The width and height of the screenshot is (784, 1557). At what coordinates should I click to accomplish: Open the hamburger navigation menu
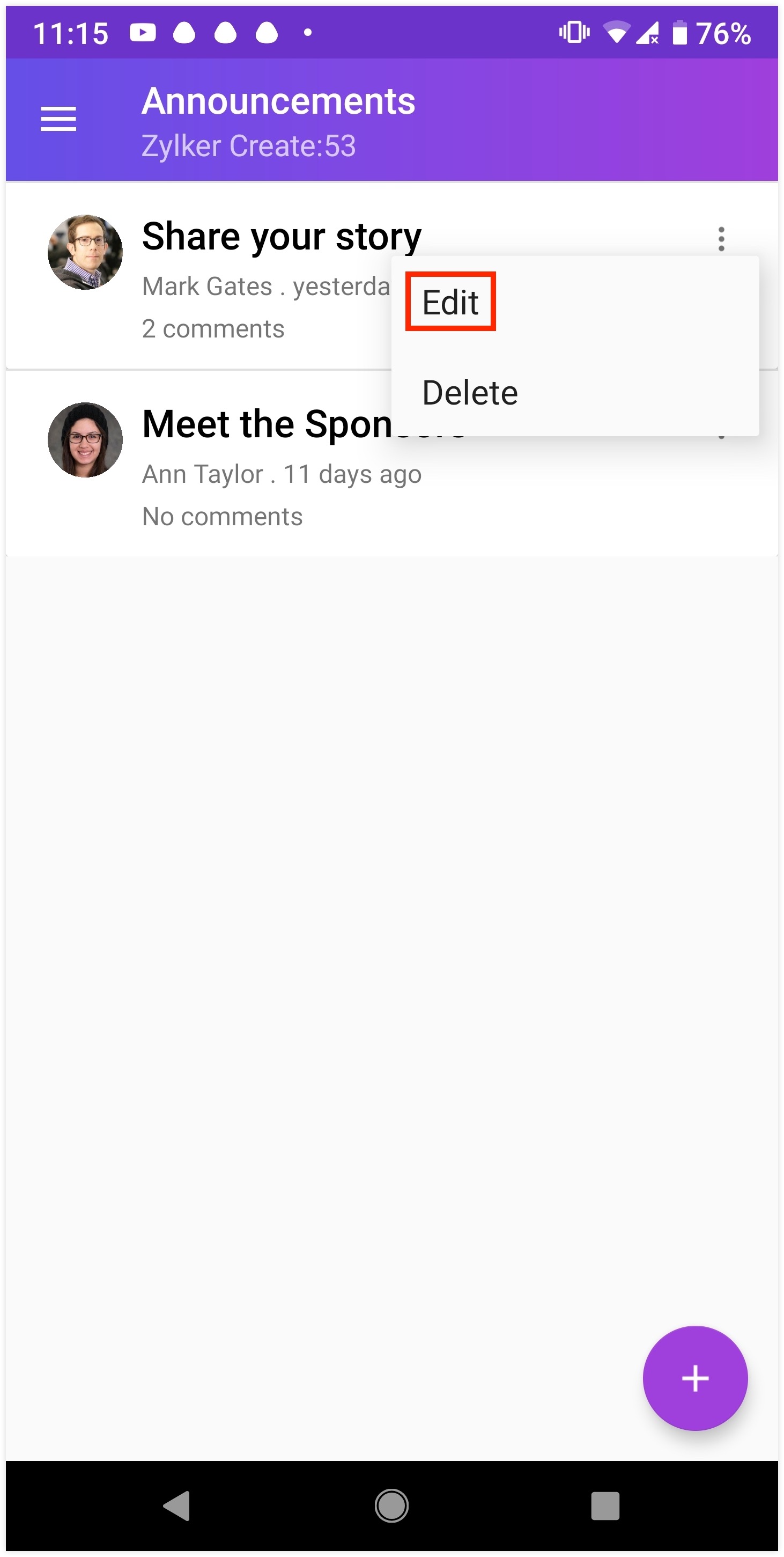click(x=58, y=119)
